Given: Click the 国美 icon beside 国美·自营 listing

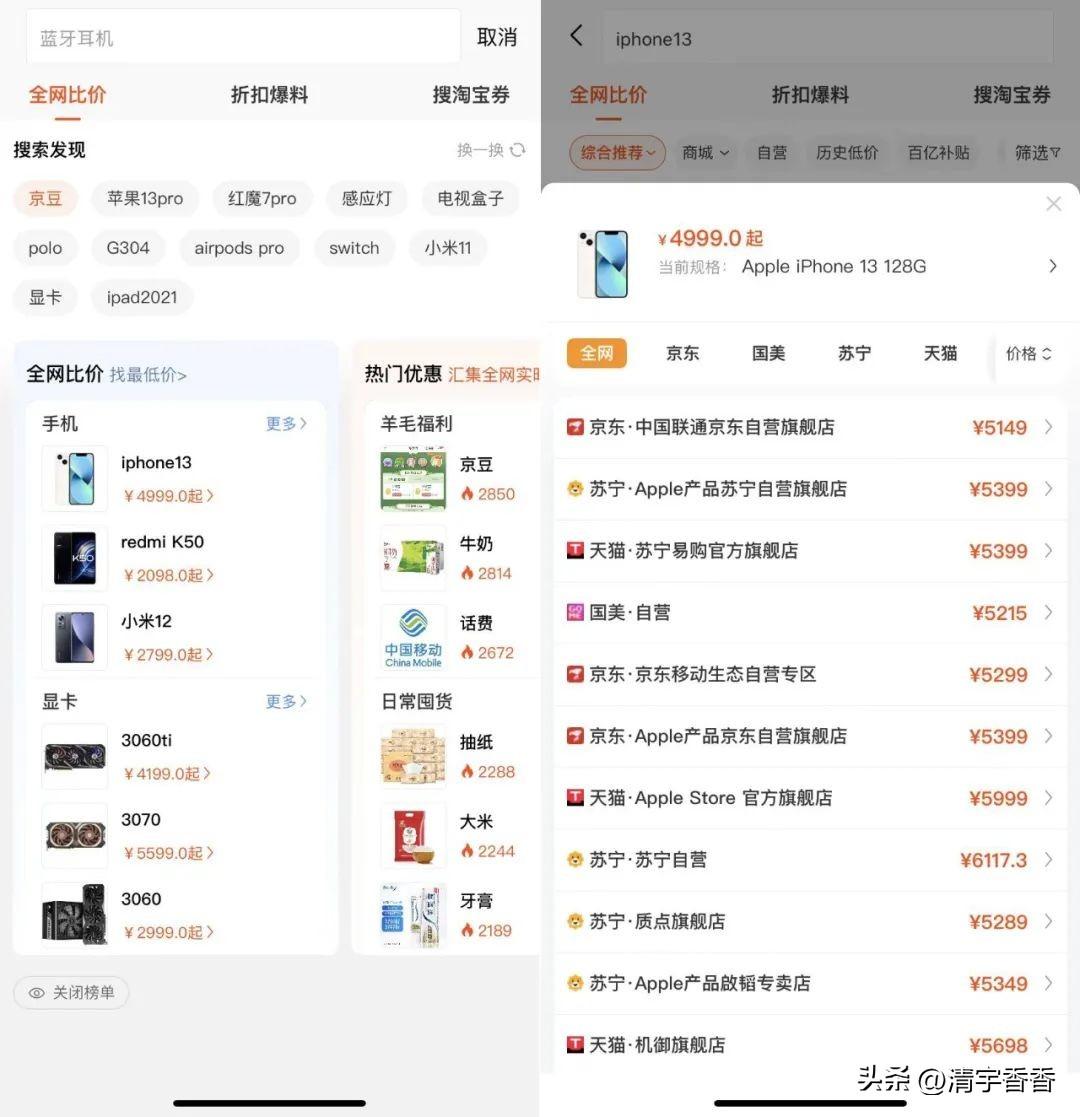Looking at the screenshot, I should [576, 612].
